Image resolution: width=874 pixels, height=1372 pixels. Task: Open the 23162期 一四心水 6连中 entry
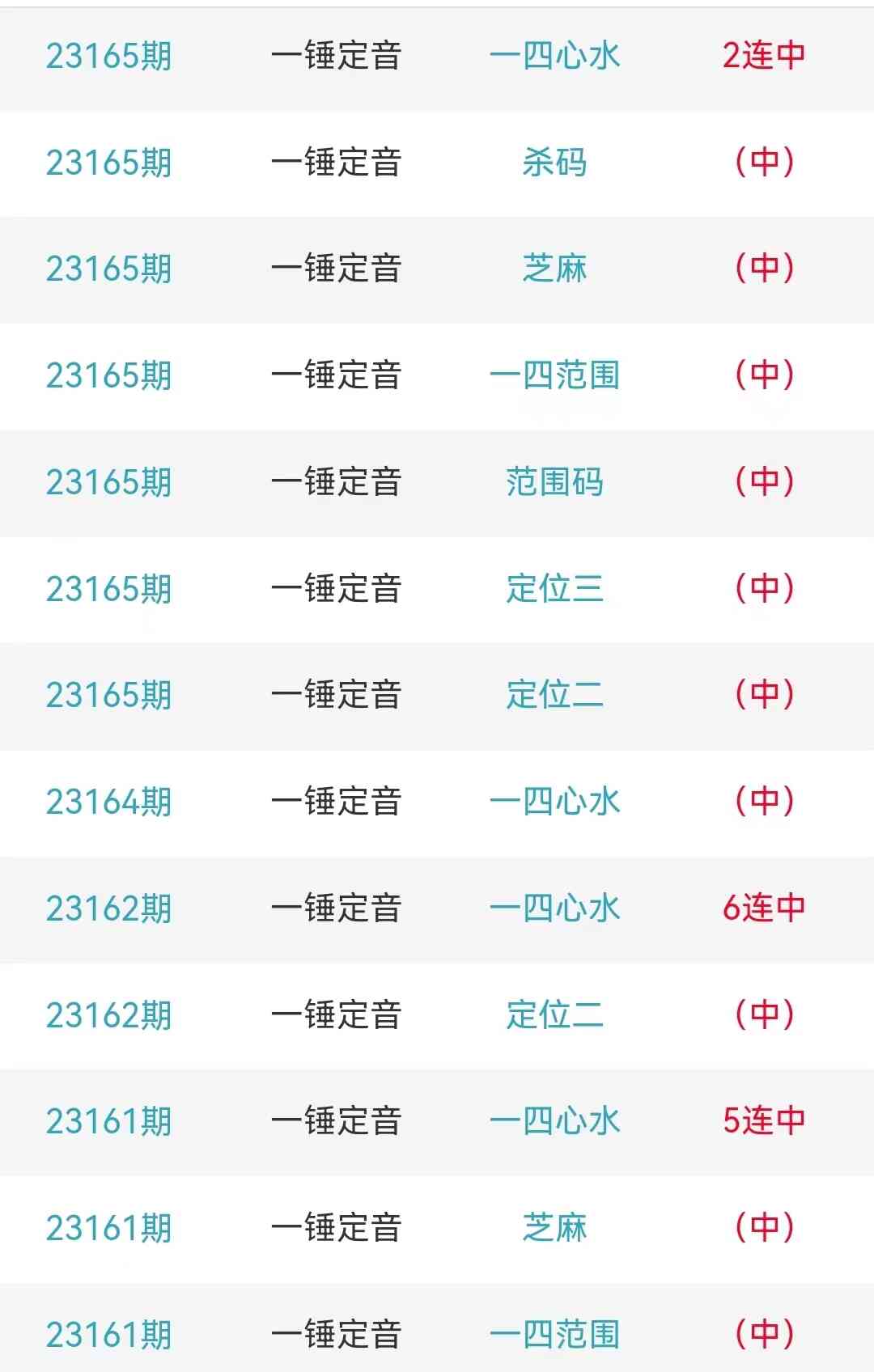554,908
